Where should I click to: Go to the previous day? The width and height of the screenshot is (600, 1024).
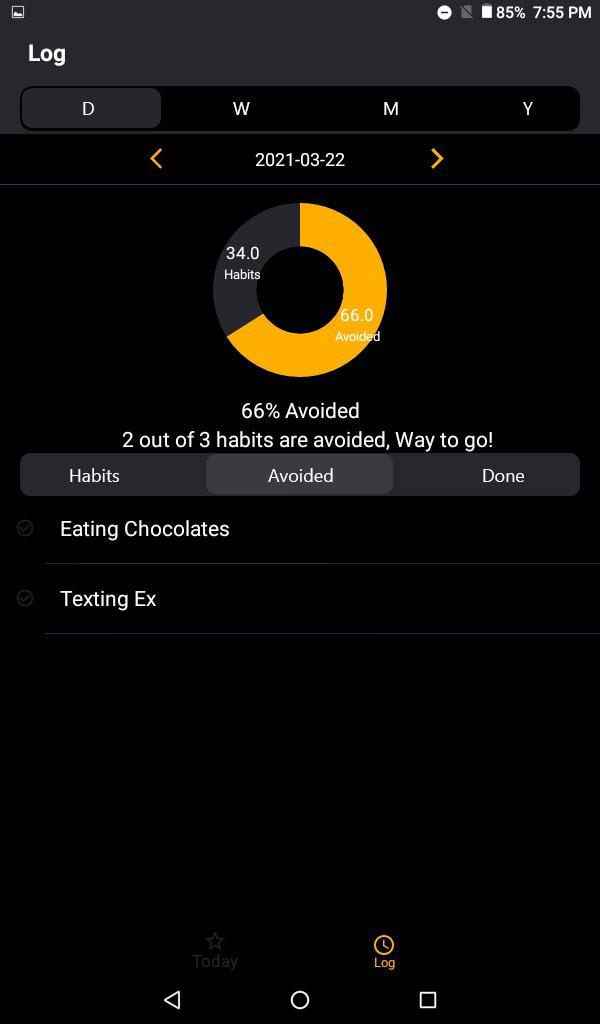click(x=156, y=159)
